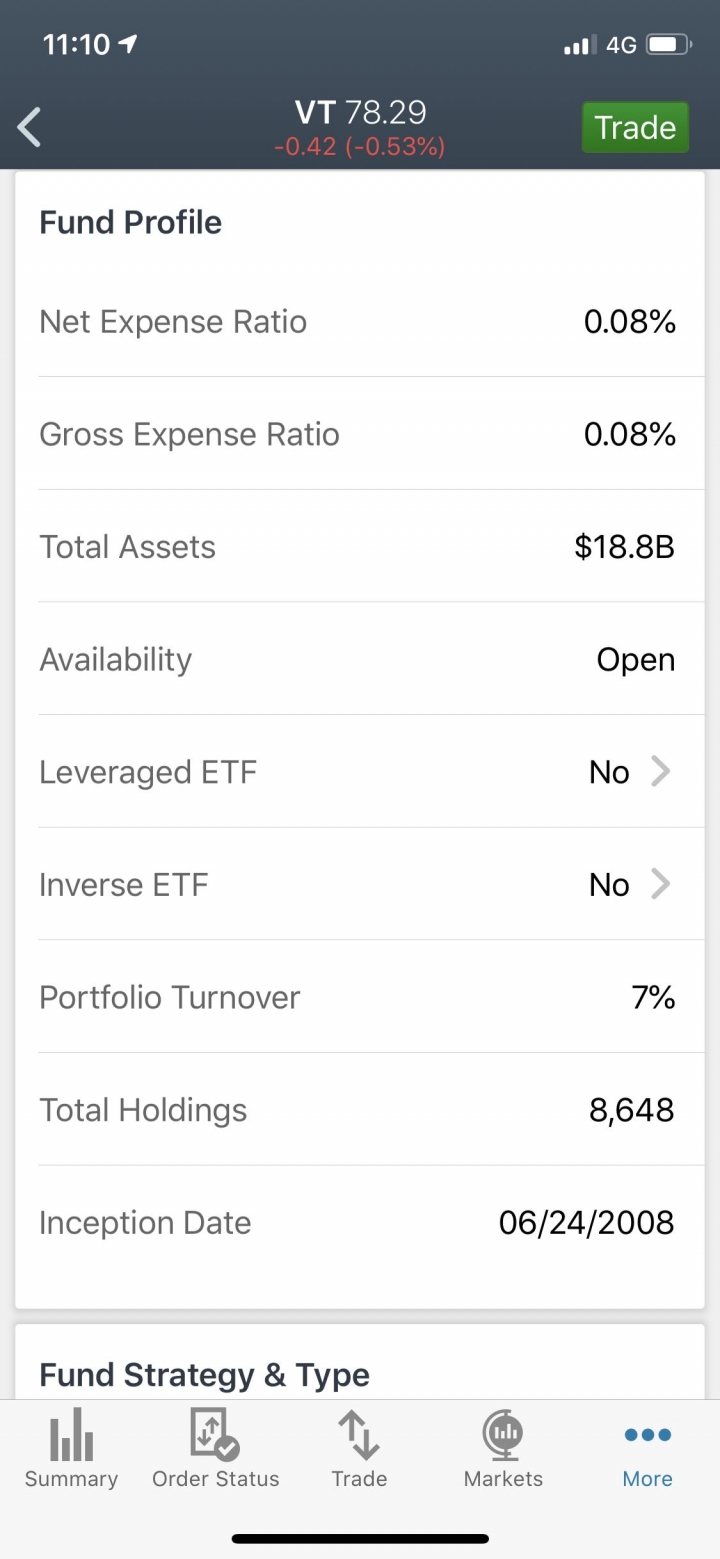Go back using the top-left arrow
This screenshot has width=720, height=1559.
pyautogui.click(x=30, y=128)
